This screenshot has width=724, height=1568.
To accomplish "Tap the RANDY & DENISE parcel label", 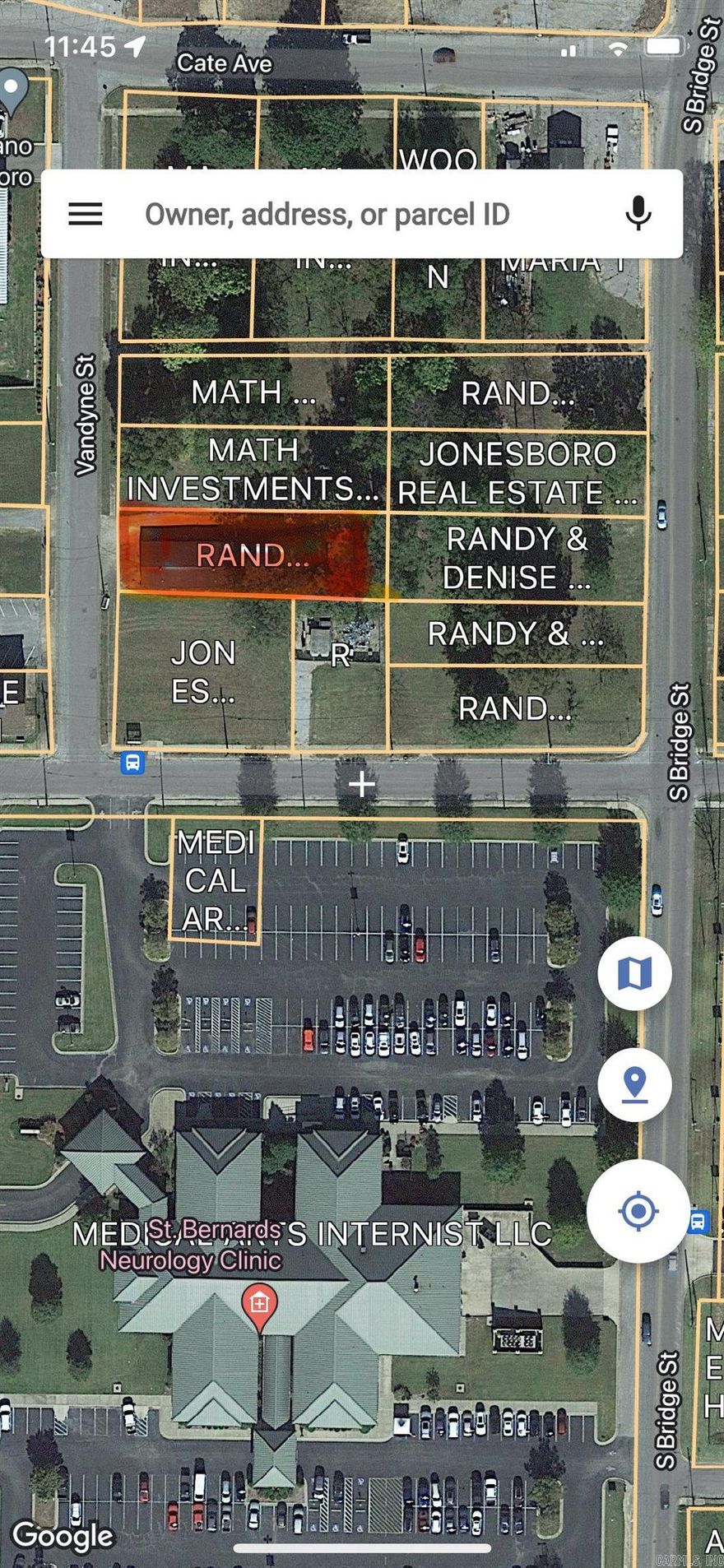I will pyautogui.click(x=518, y=558).
